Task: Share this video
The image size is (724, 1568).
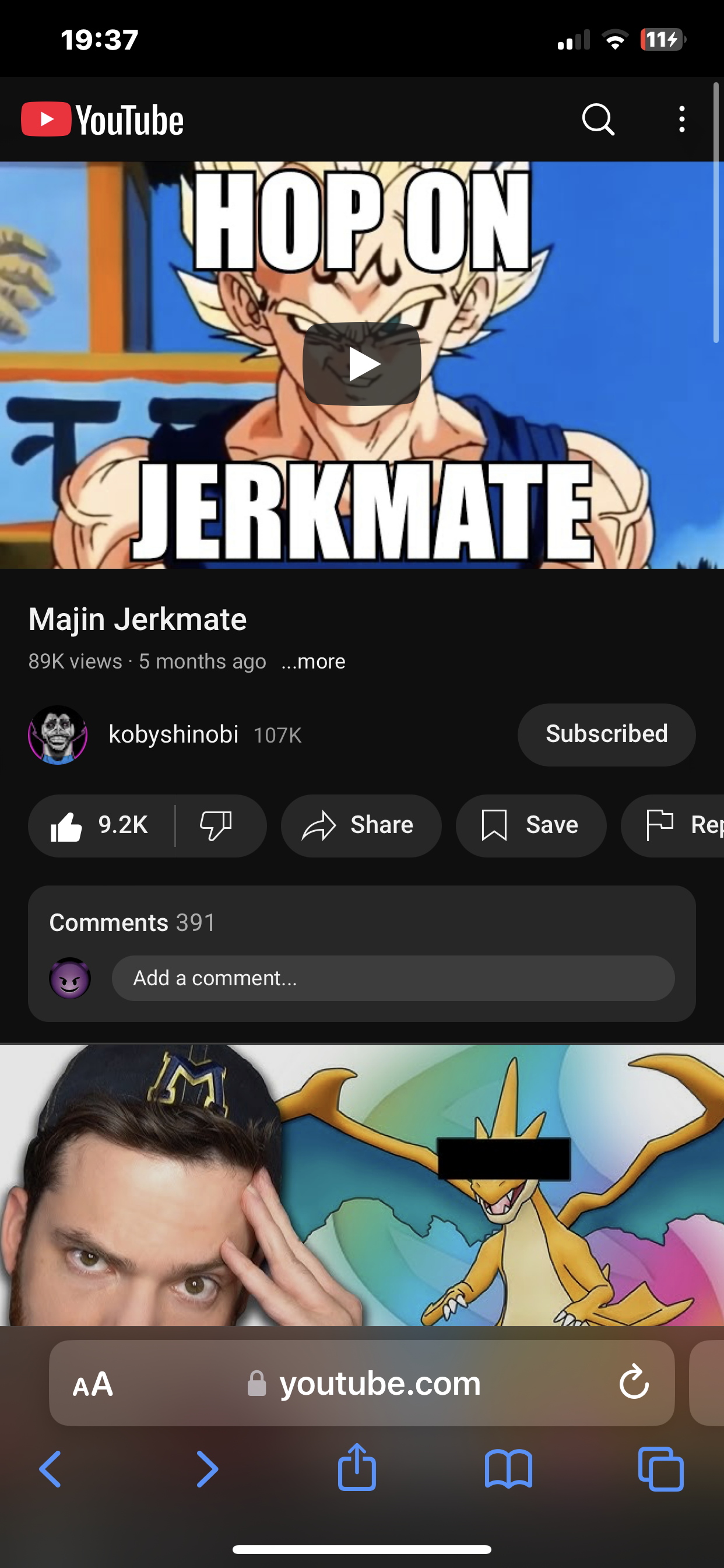Action: 361,826
